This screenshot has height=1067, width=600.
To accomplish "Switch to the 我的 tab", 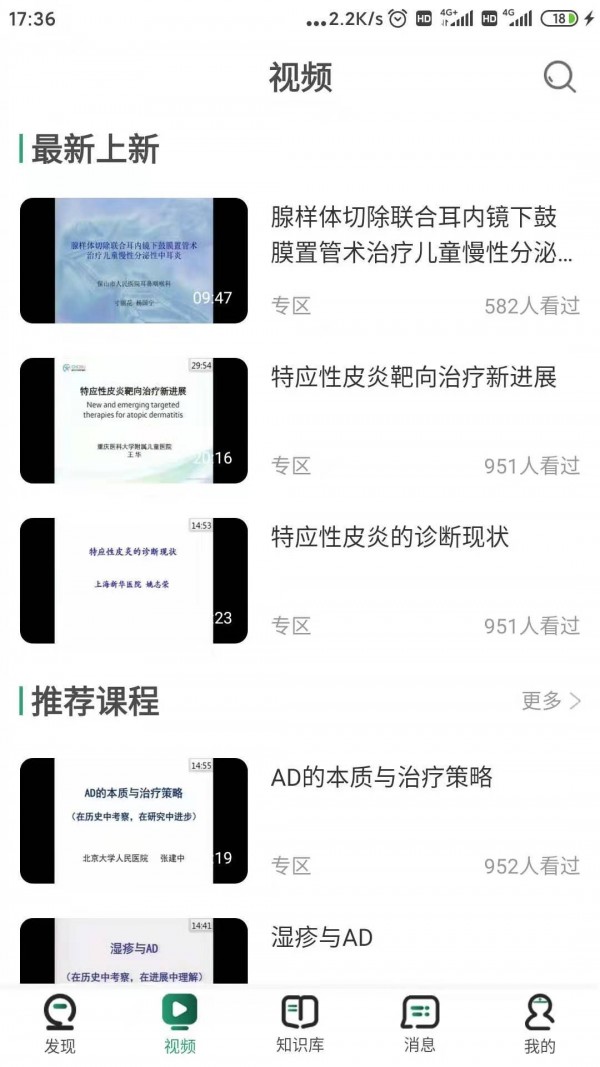I will click(539, 1025).
